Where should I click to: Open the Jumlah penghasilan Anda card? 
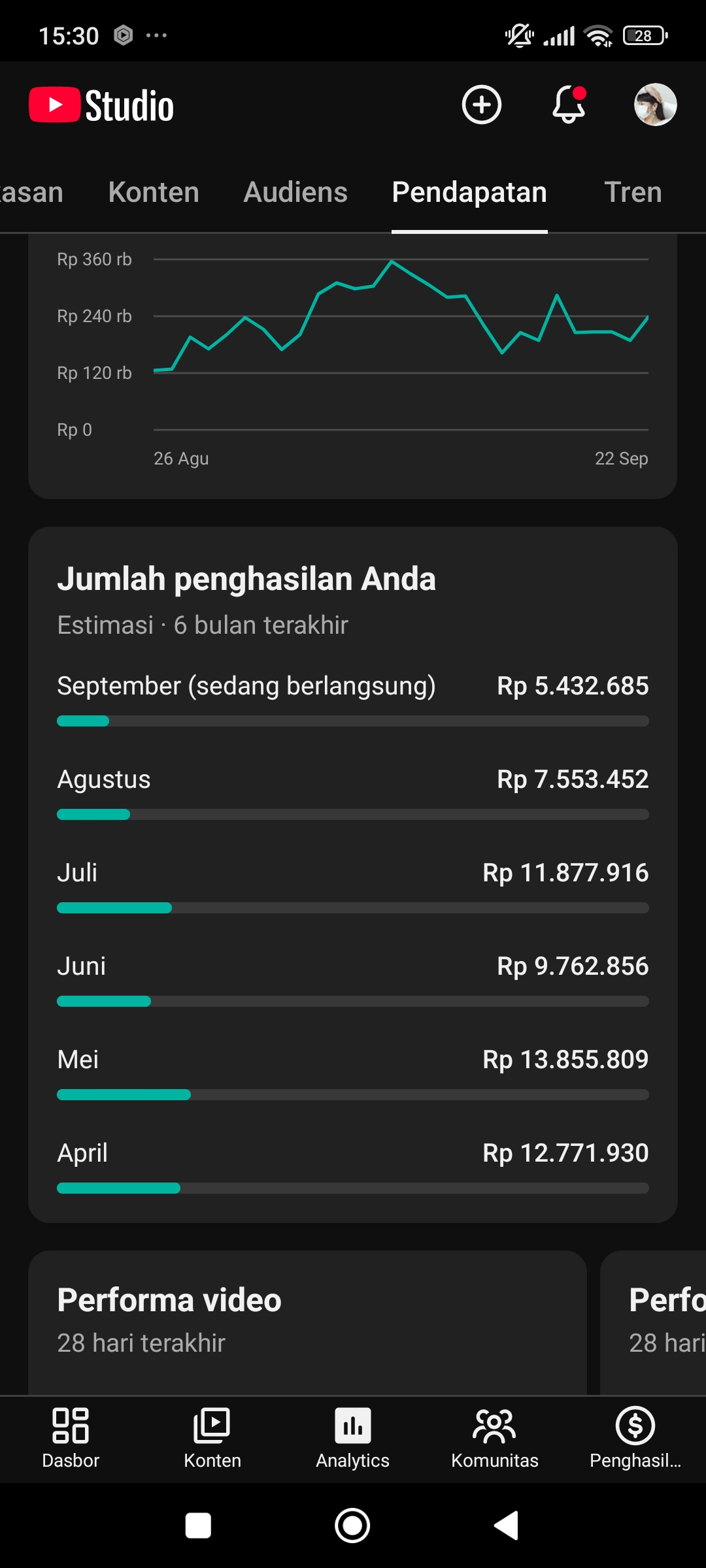[x=353, y=875]
